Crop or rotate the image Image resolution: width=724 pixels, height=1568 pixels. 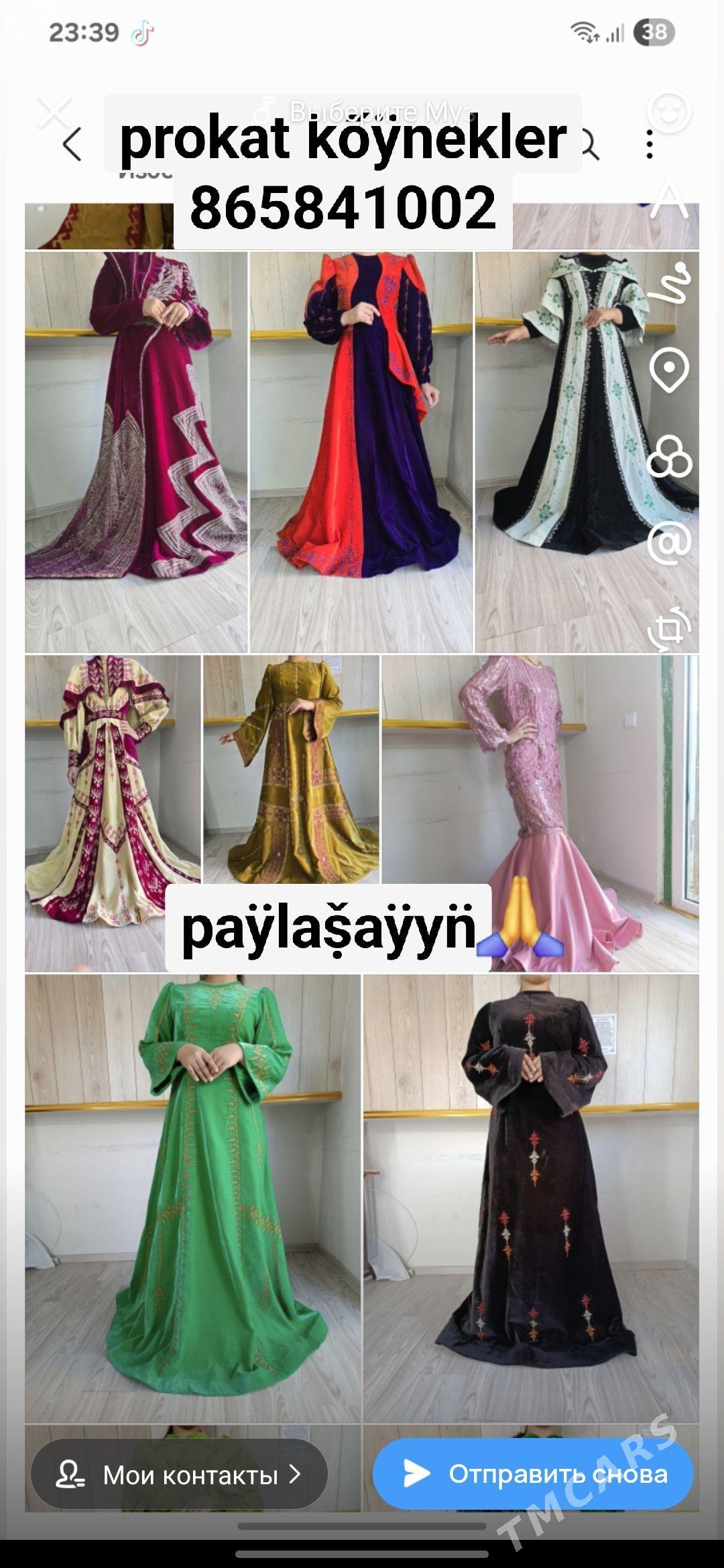click(669, 629)
